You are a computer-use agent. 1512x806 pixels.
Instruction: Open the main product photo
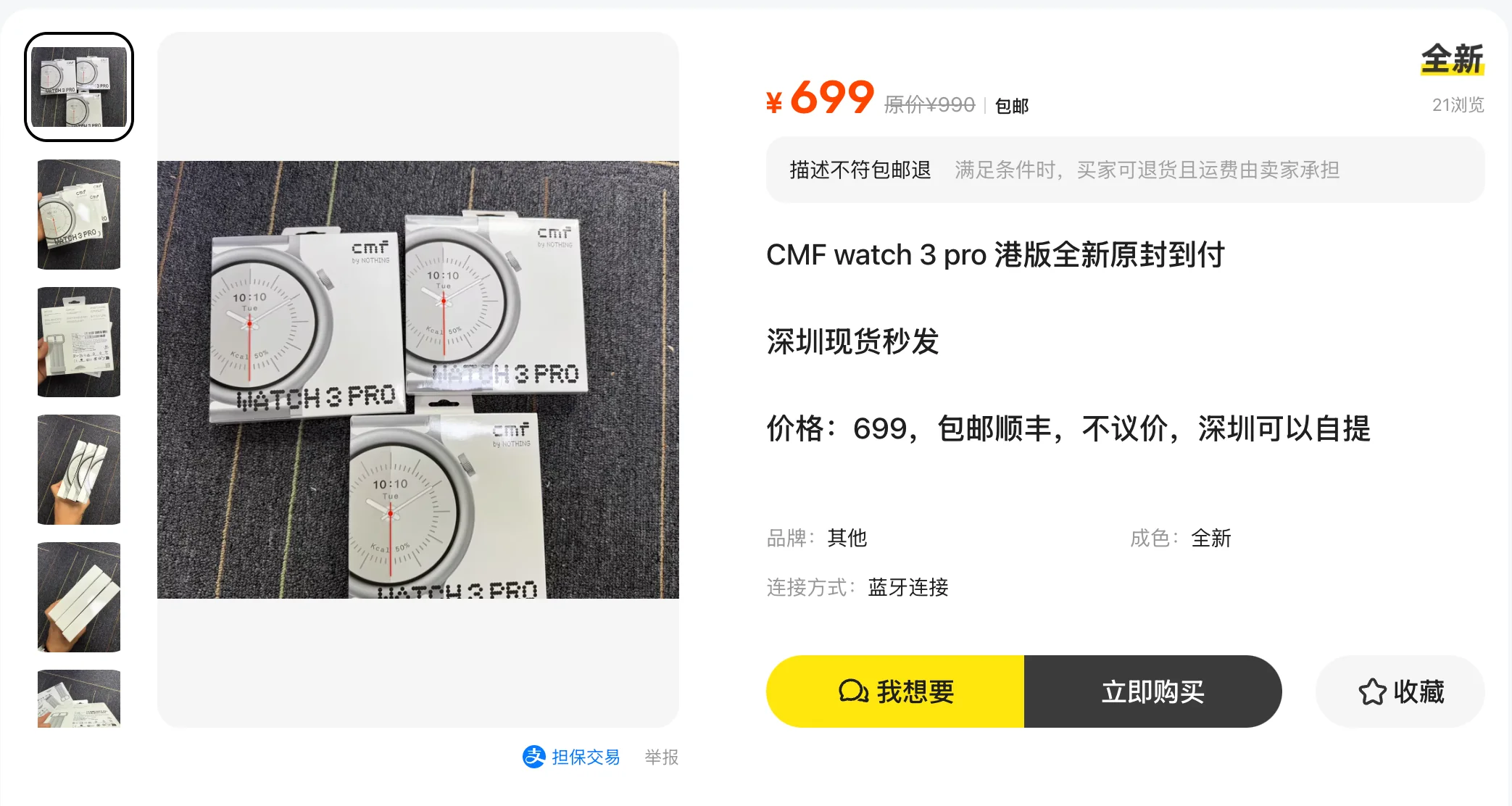click(418, 380)
